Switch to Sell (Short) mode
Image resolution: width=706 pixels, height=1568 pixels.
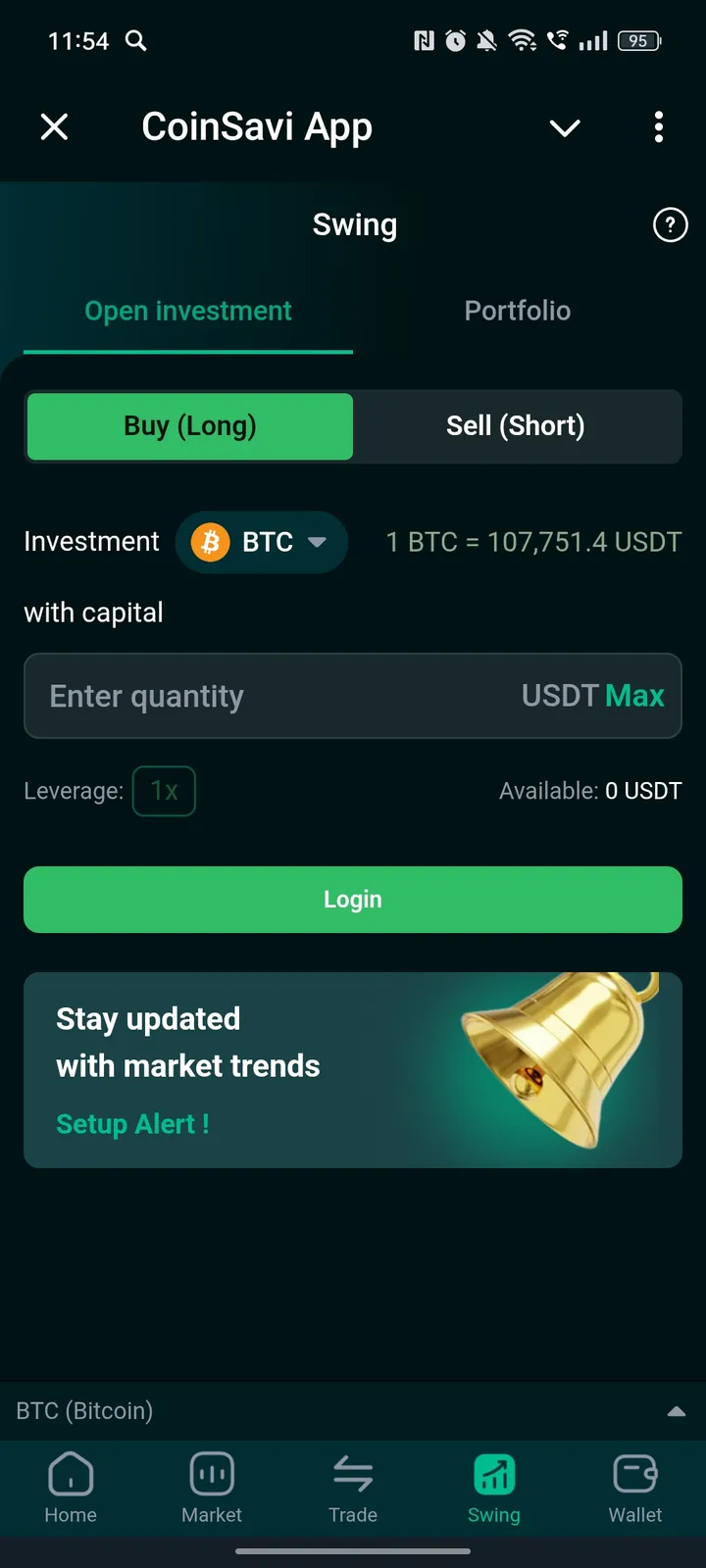point(516,426)
